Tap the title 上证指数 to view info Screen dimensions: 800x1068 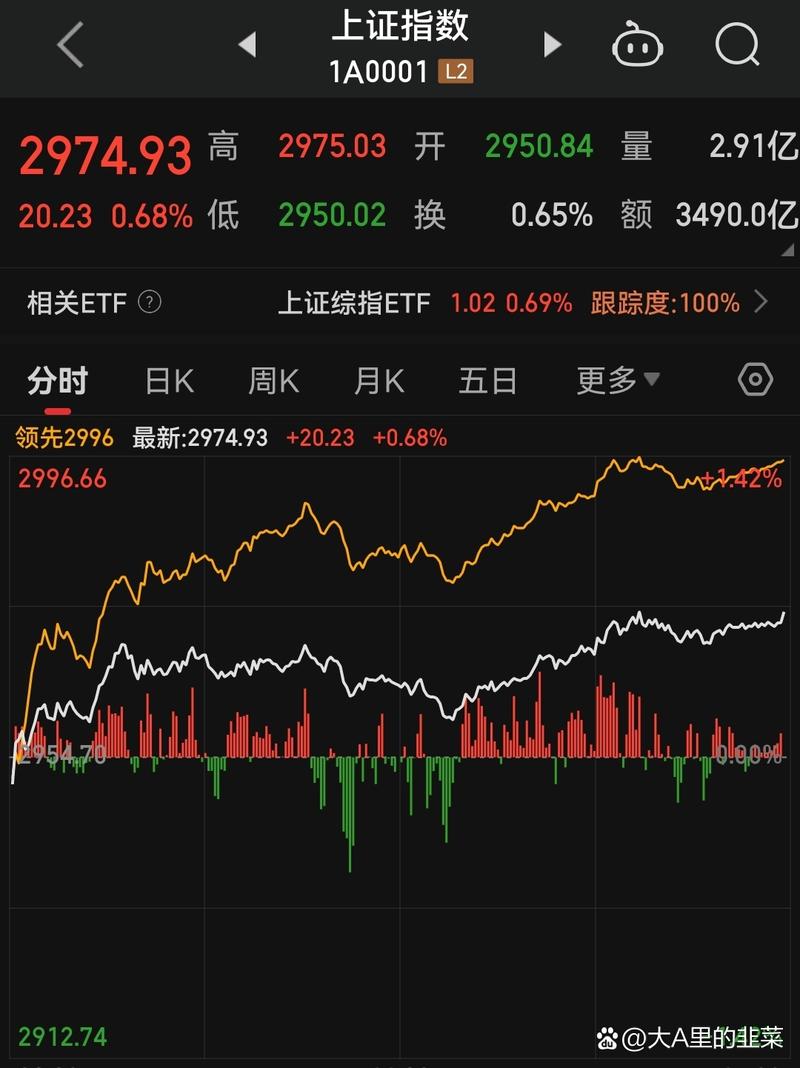coord(400,30)
